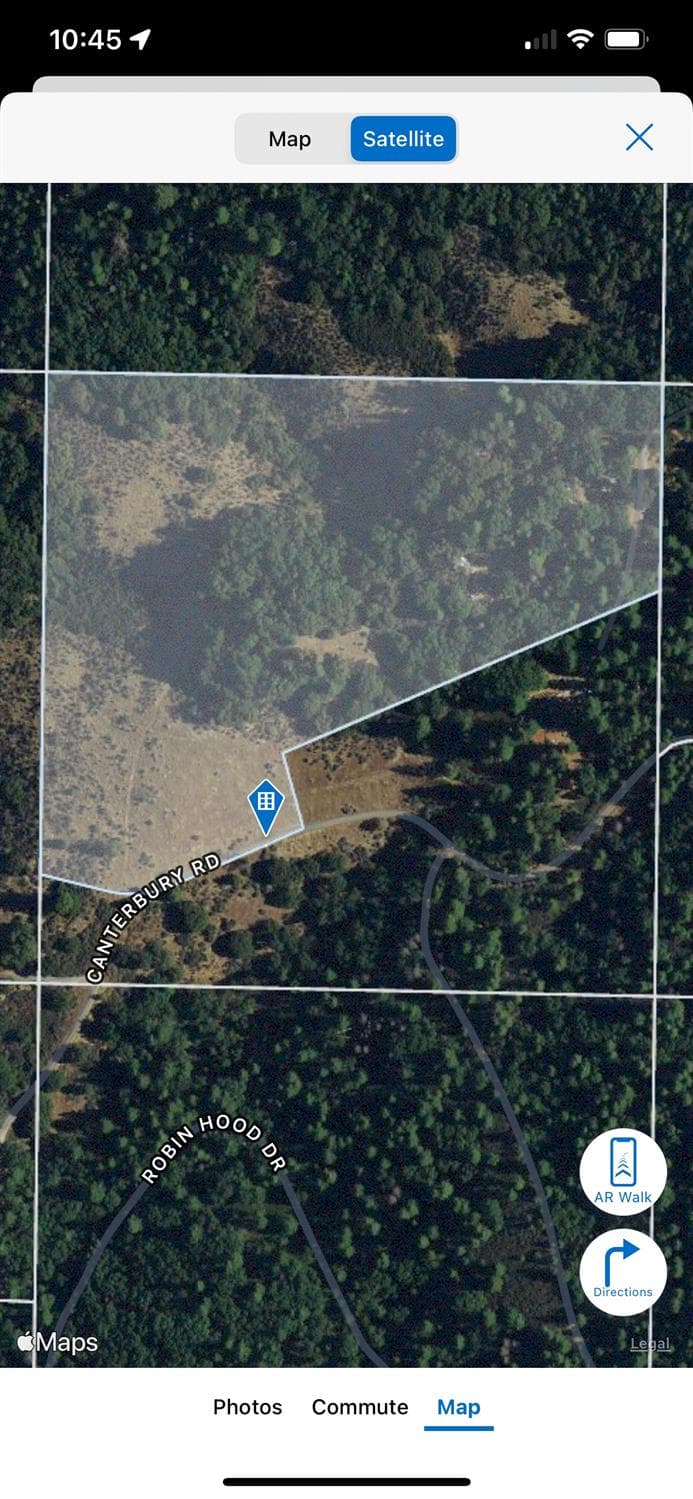Select the bottom Map tab
This screenshot has height=1499, width=693.
click(459, 1407)
